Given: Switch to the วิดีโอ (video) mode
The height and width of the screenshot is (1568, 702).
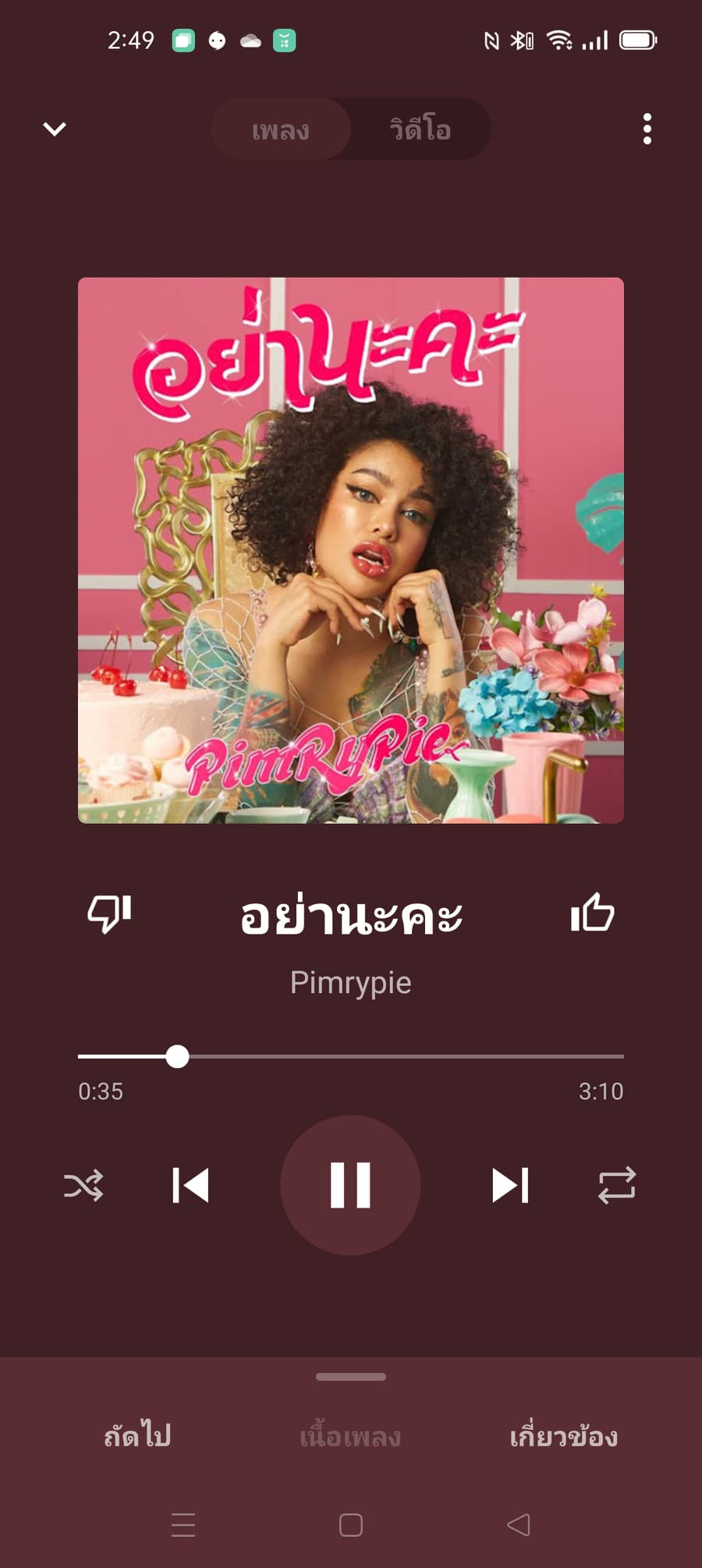Looking at the screenshot, I should 420,129.
